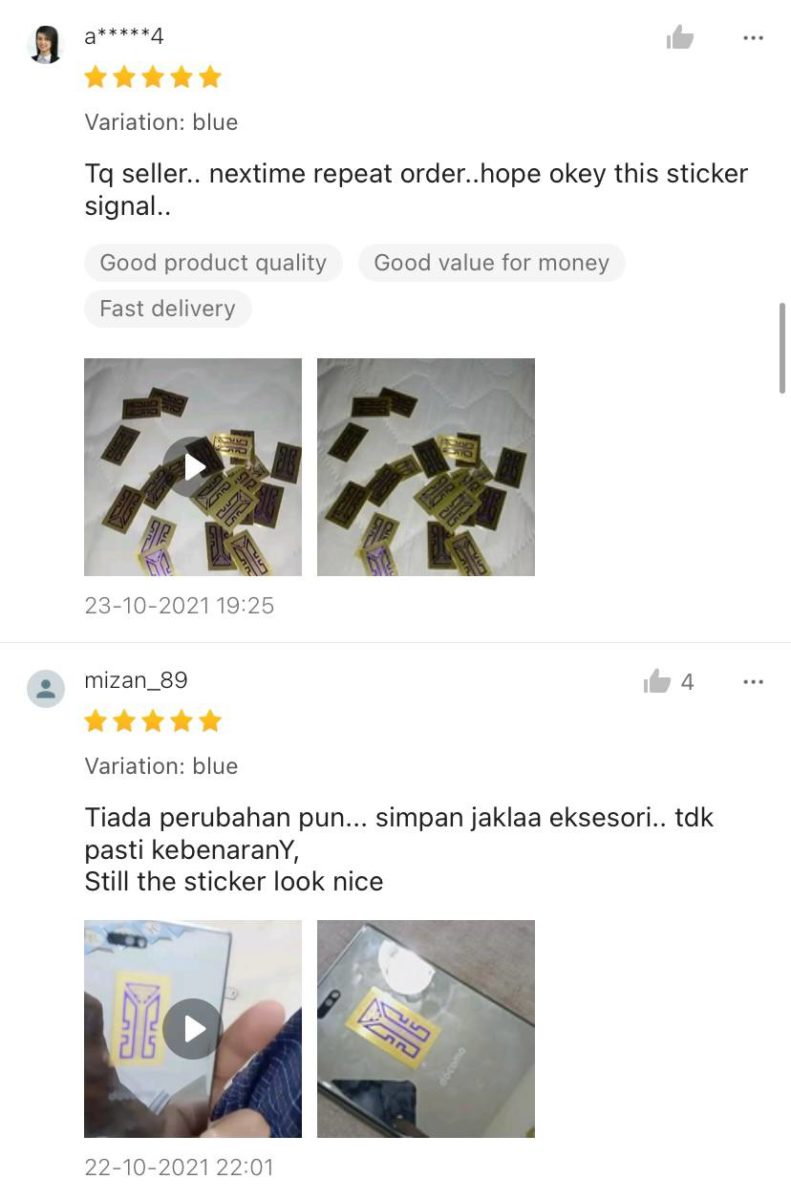791x1200 pixels.
Task: Like the review by a*****4
Action: 680,38
